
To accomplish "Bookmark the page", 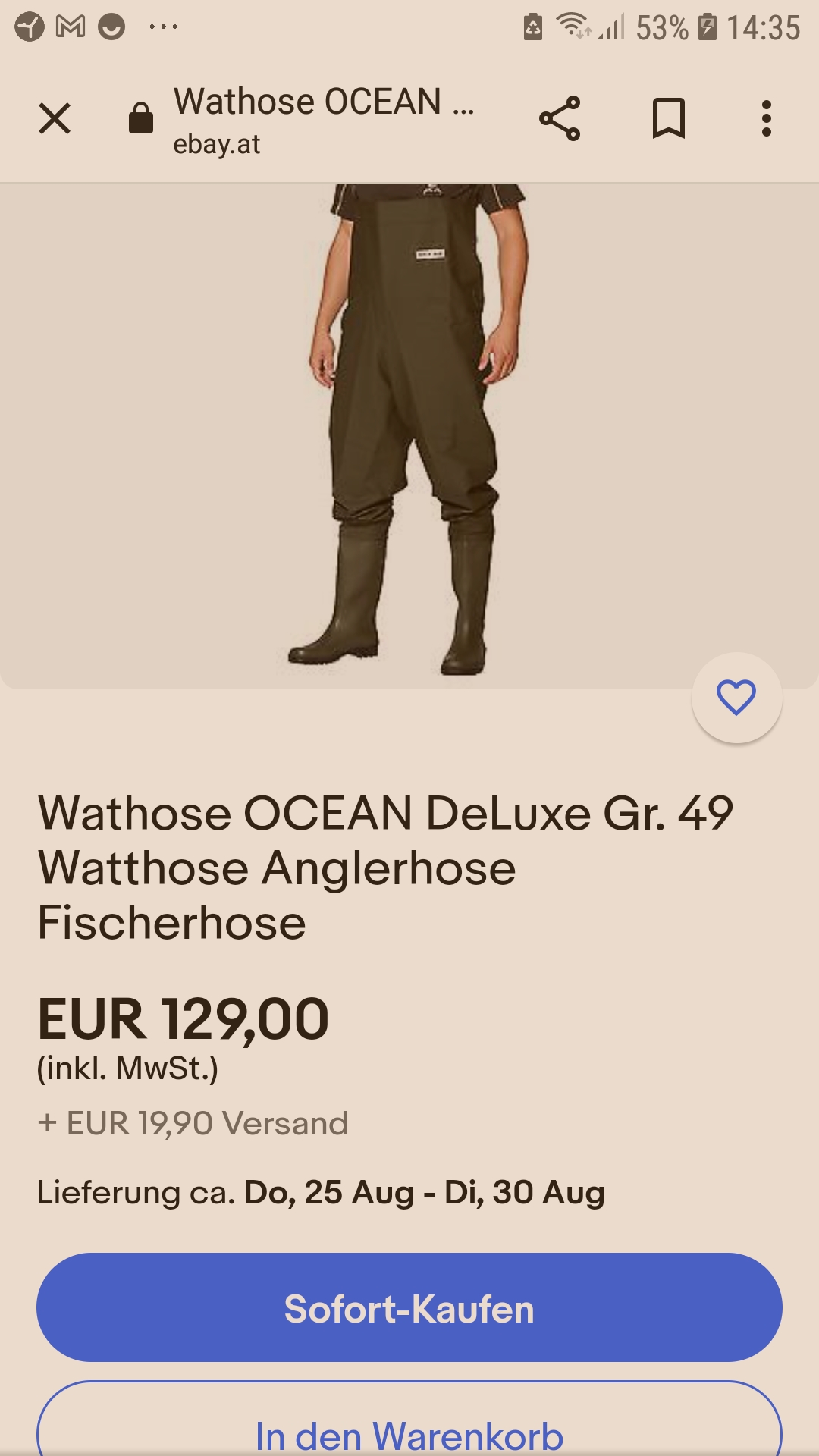I will pos(669,119).
